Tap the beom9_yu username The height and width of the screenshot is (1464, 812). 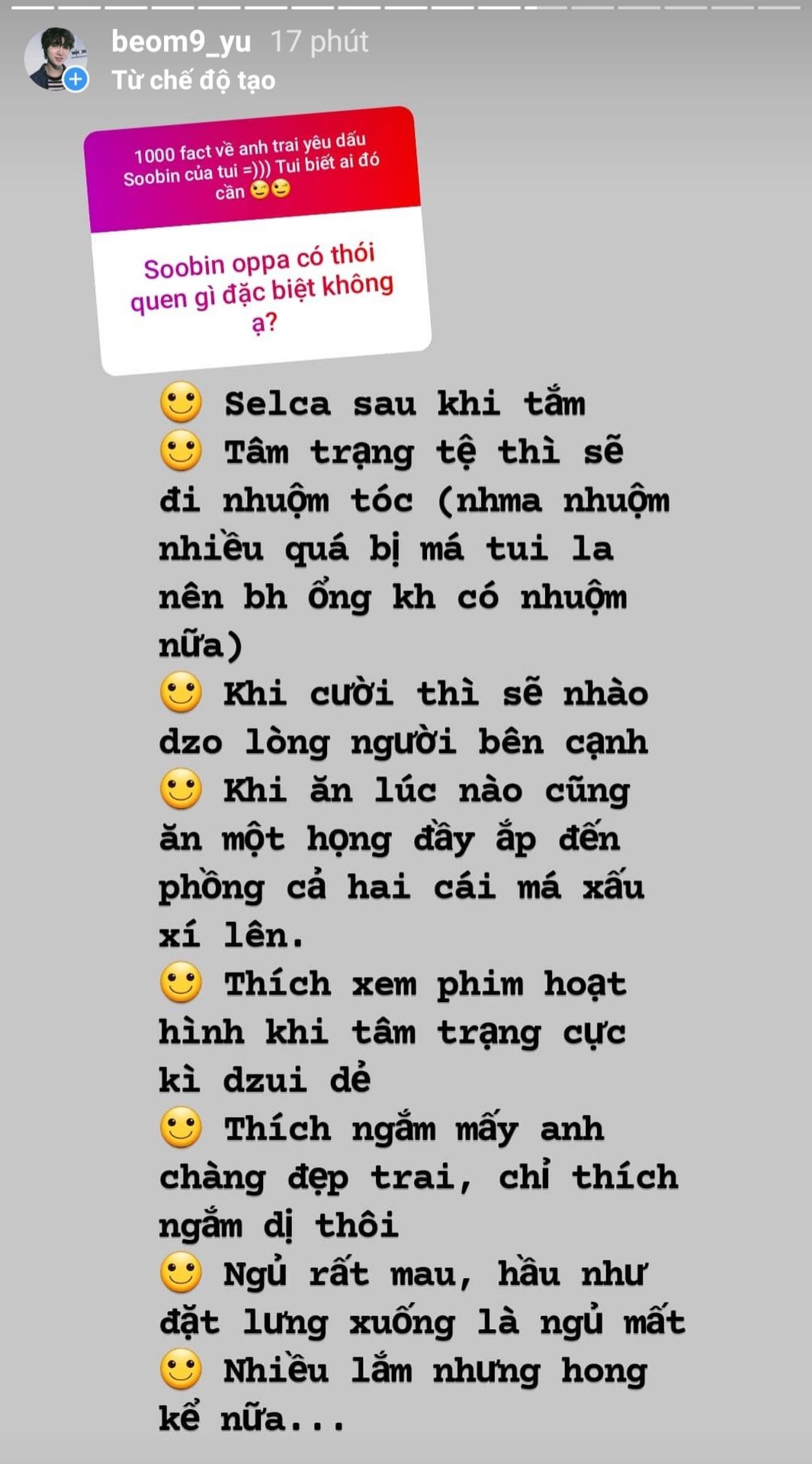[181, 42]
